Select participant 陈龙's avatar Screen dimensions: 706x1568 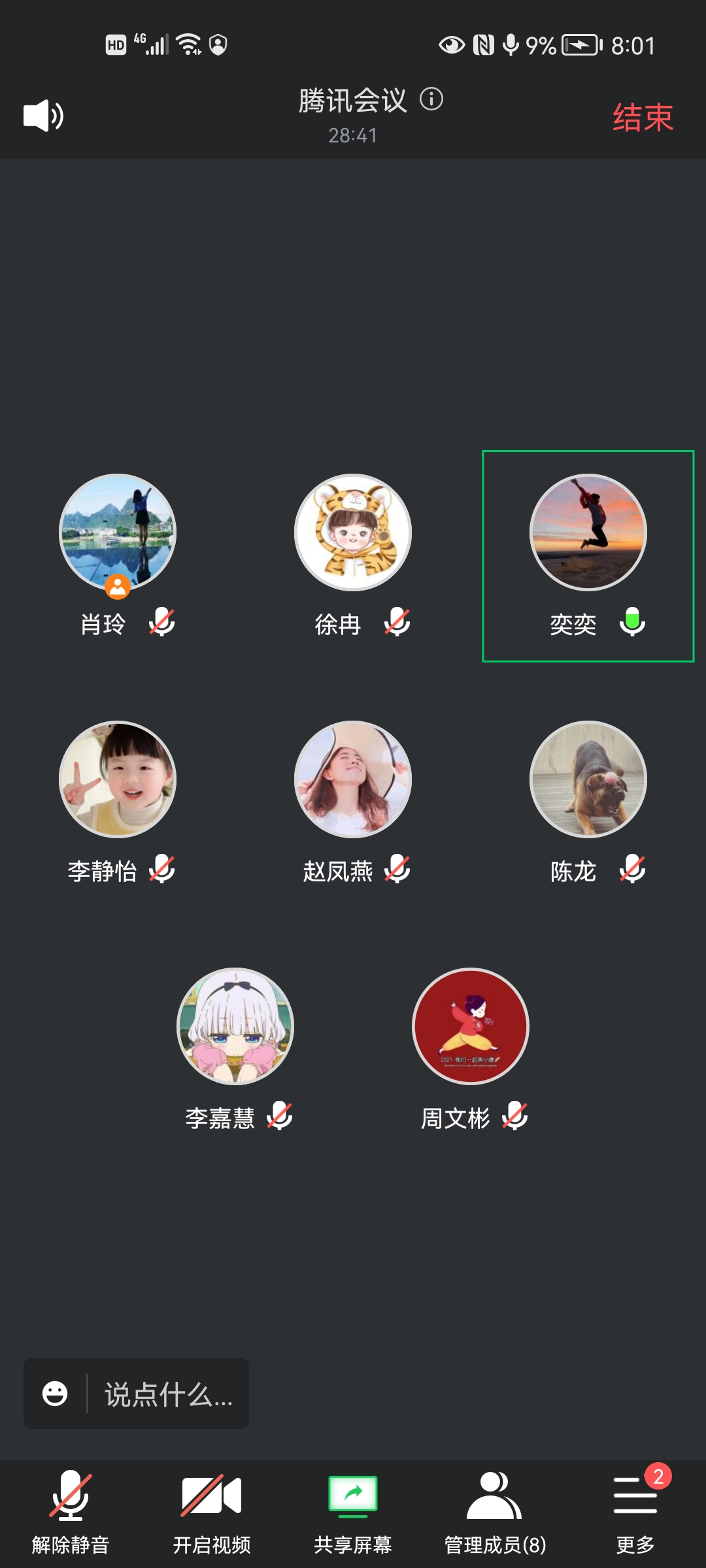click(x=588, y=779)
